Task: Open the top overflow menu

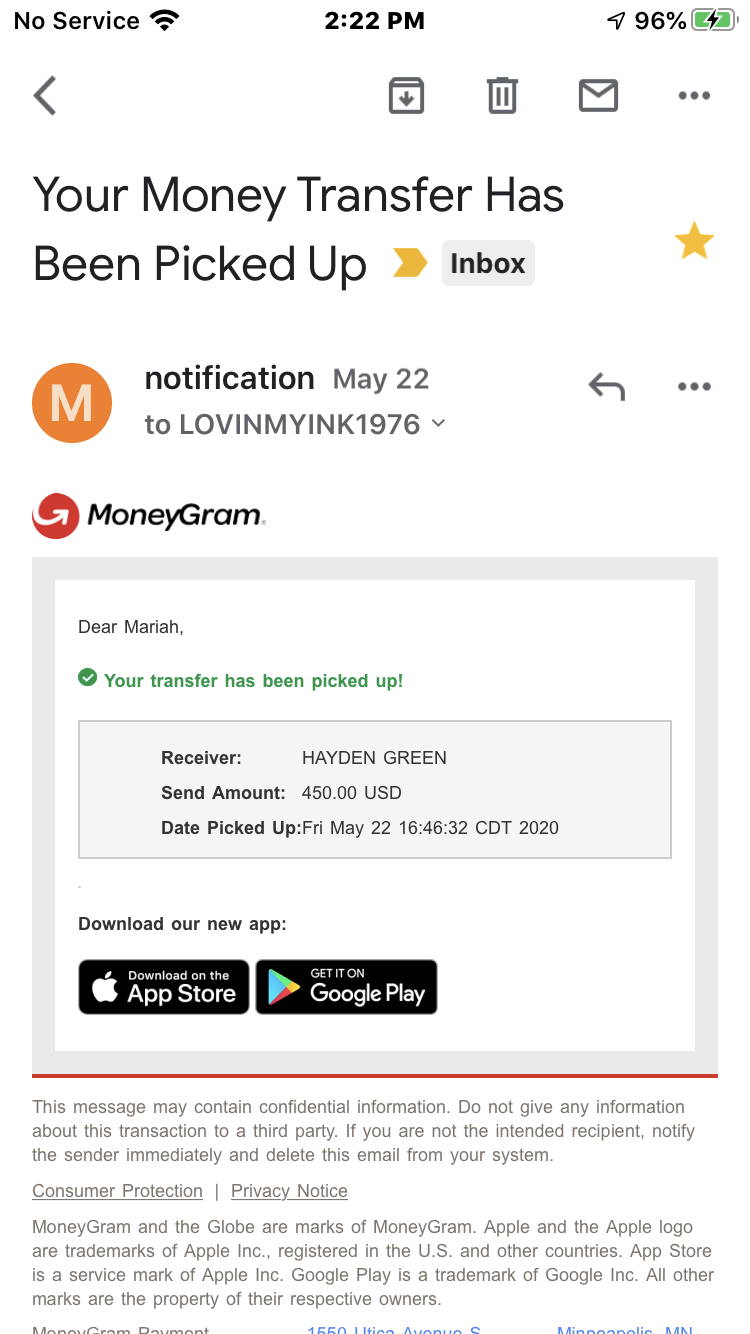Action: point(694,96)
